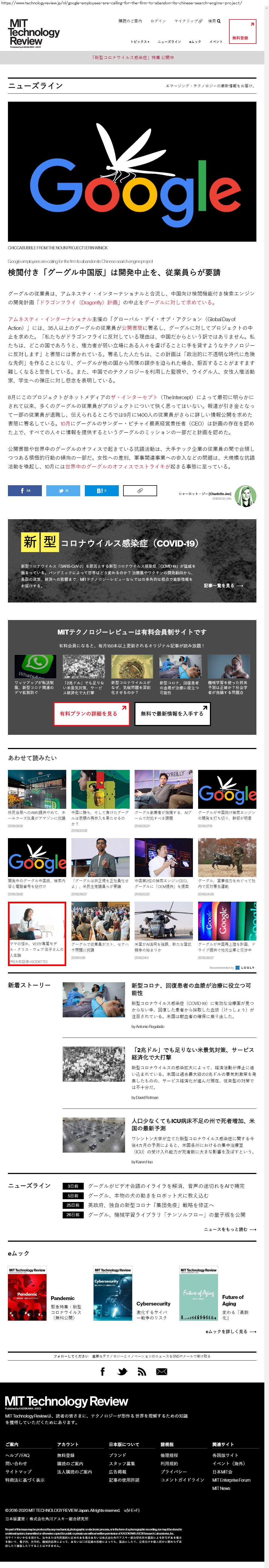
Task: Follow the ドラゴンフライ(Dragonfly)計画 link
Action: tap(80, 302)
